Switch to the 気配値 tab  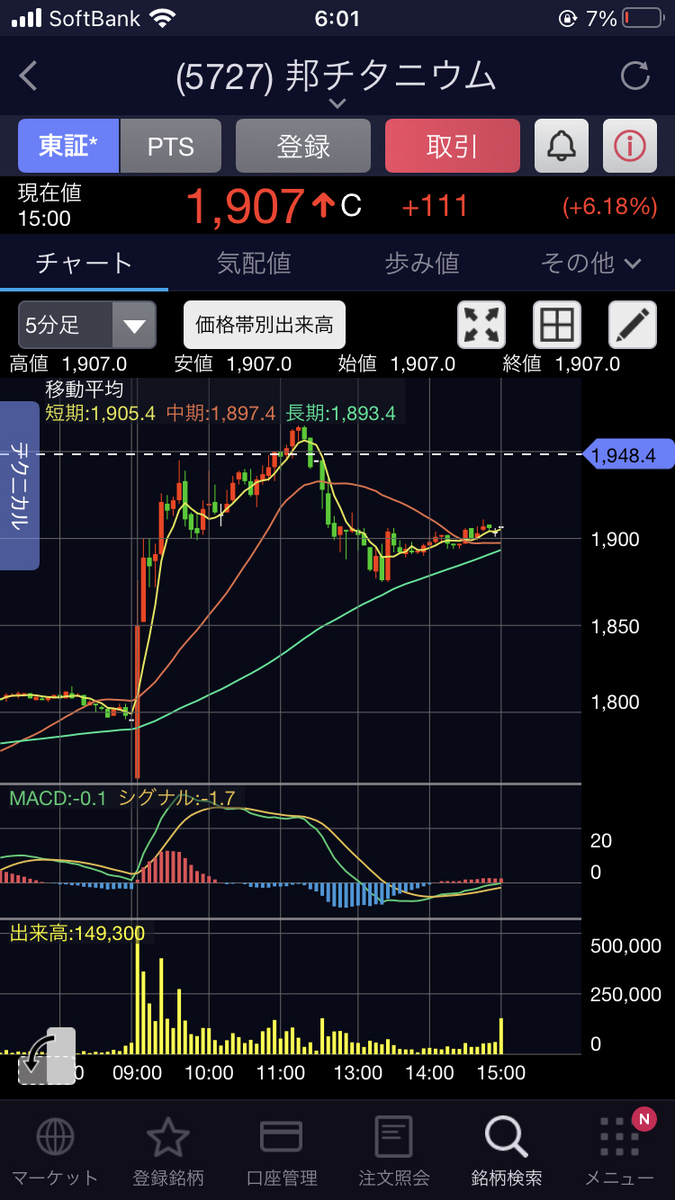click(253, 263)
